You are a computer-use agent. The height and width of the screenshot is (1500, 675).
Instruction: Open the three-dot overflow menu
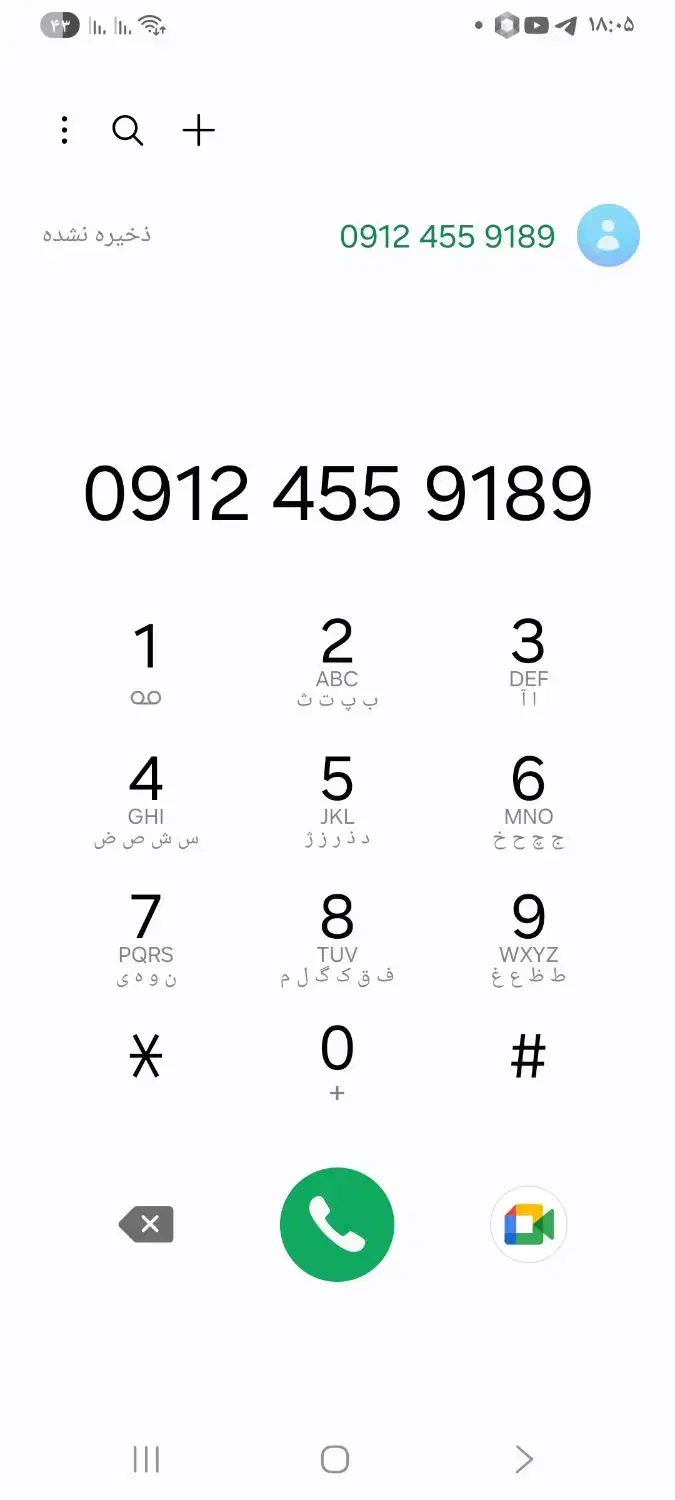(x=64, y=130)
